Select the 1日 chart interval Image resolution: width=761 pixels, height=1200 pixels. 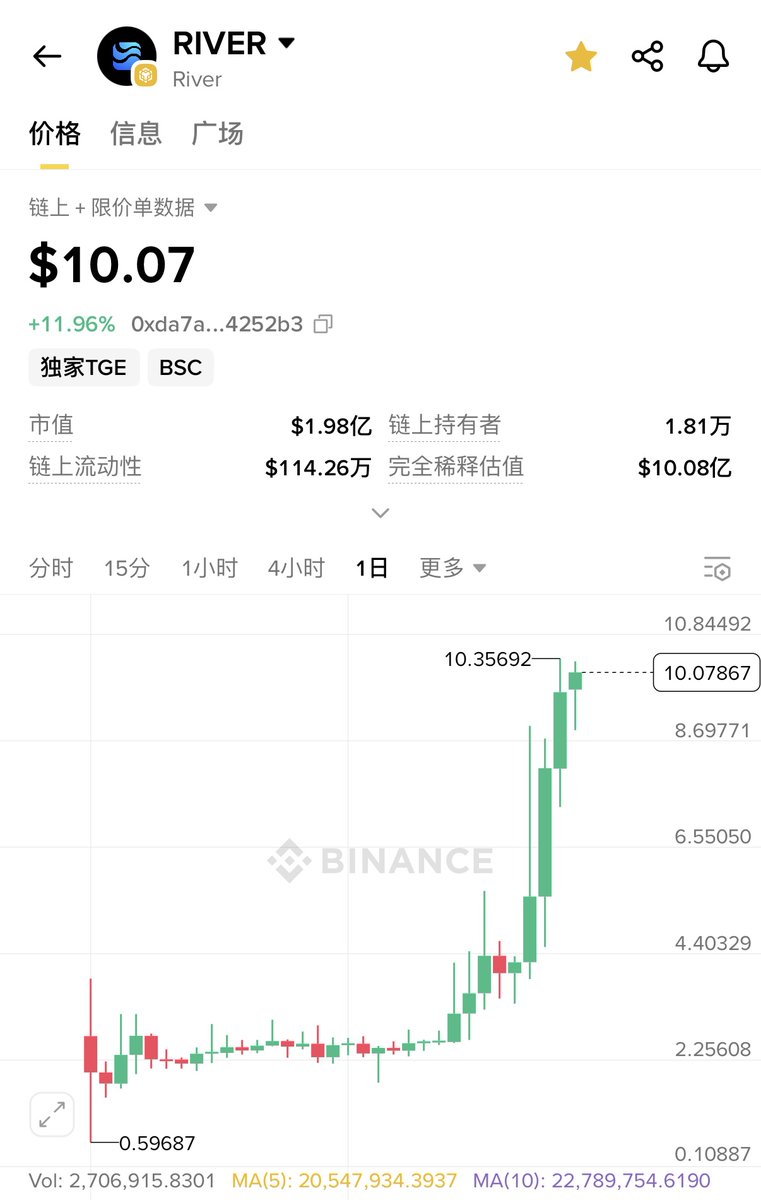click(x=372, y=568)
